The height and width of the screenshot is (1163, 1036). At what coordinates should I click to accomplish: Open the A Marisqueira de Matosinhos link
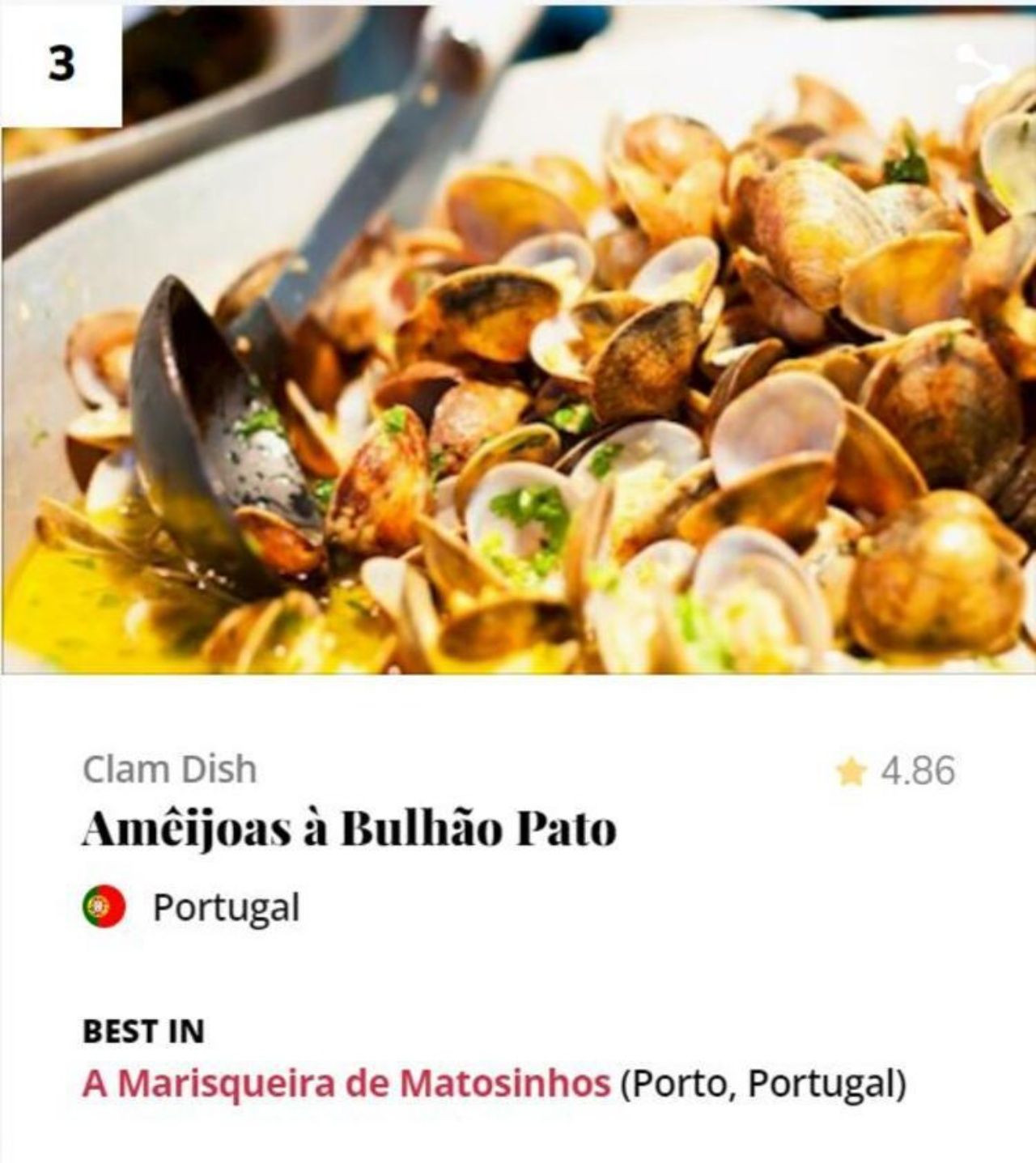[x=346, y=1083]
